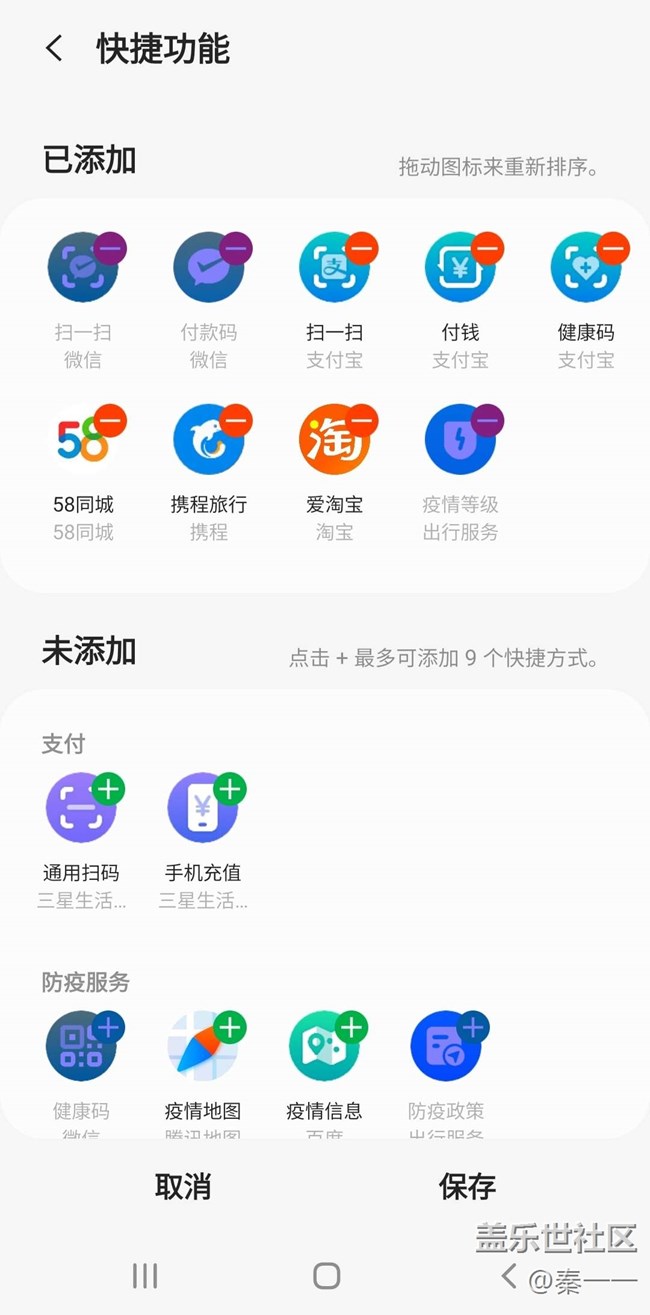Remove the 微信 付款码 shortcut

(x=236, y=248)
